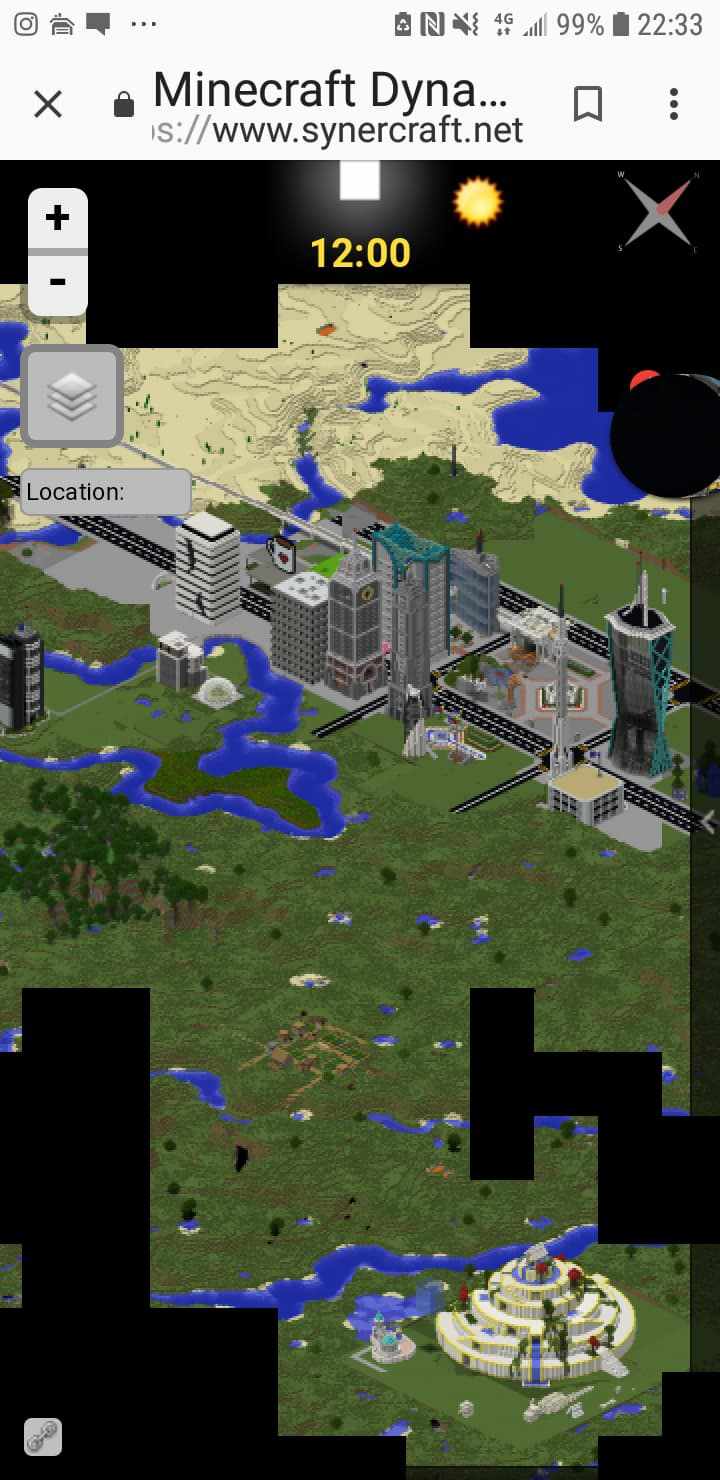Open the browser overflow menu

coord(674,104)
